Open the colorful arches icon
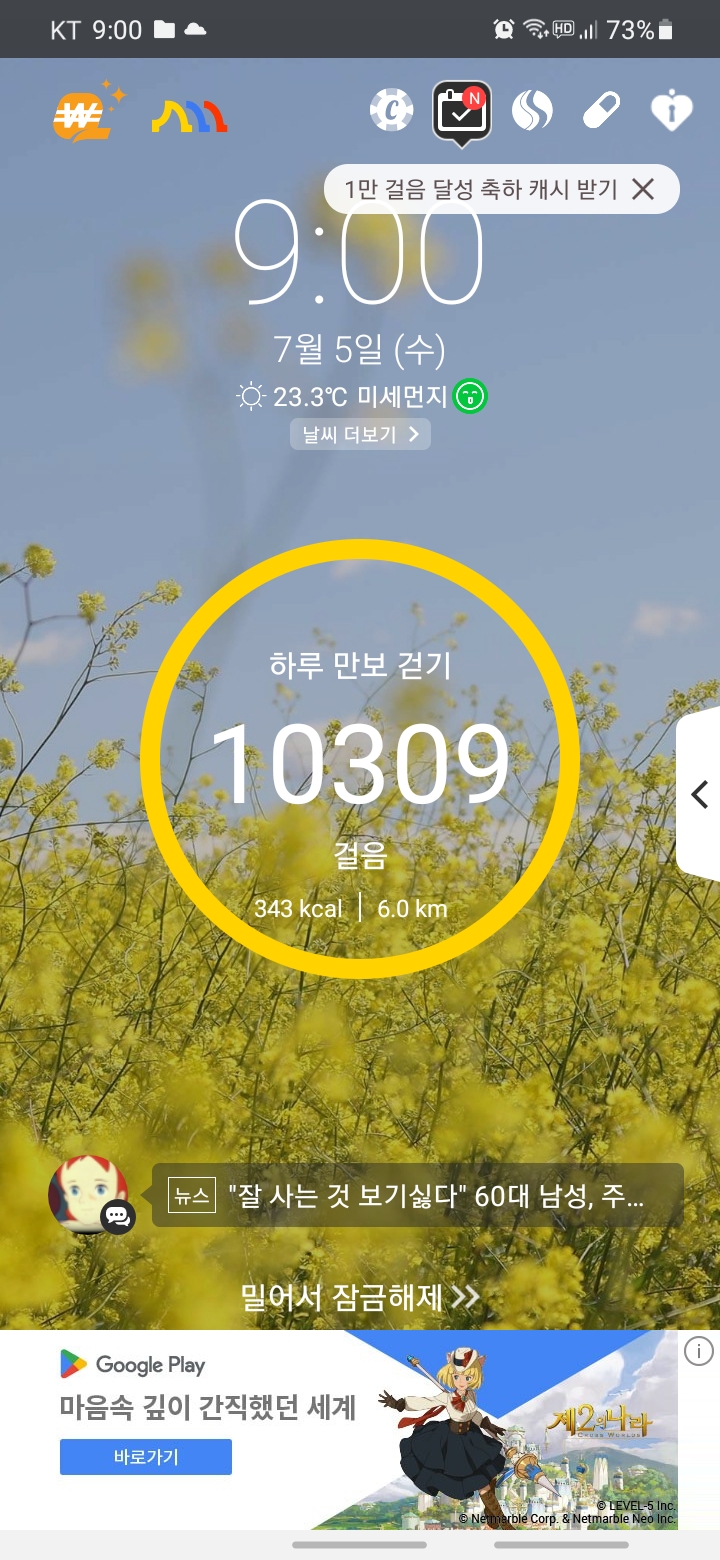This screenshot has width=720, height=1560. click(x=189, y=116)
